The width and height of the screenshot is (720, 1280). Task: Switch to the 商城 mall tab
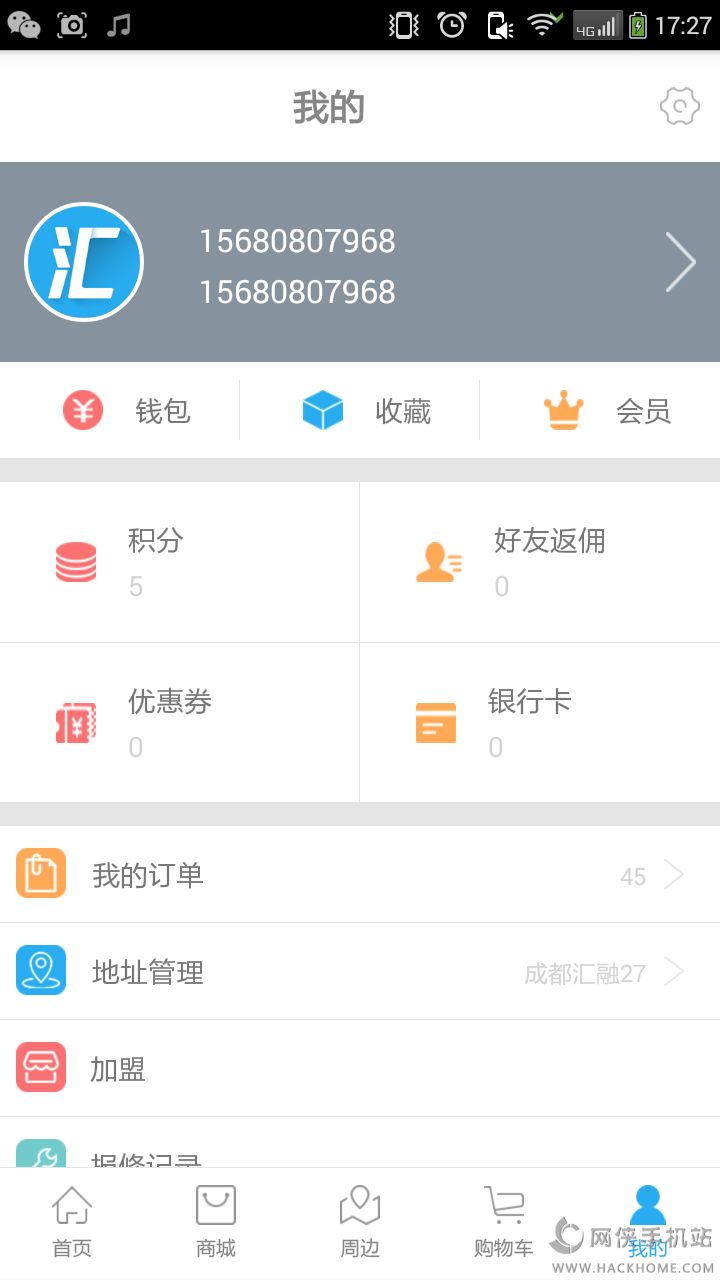coord(216,1222)
